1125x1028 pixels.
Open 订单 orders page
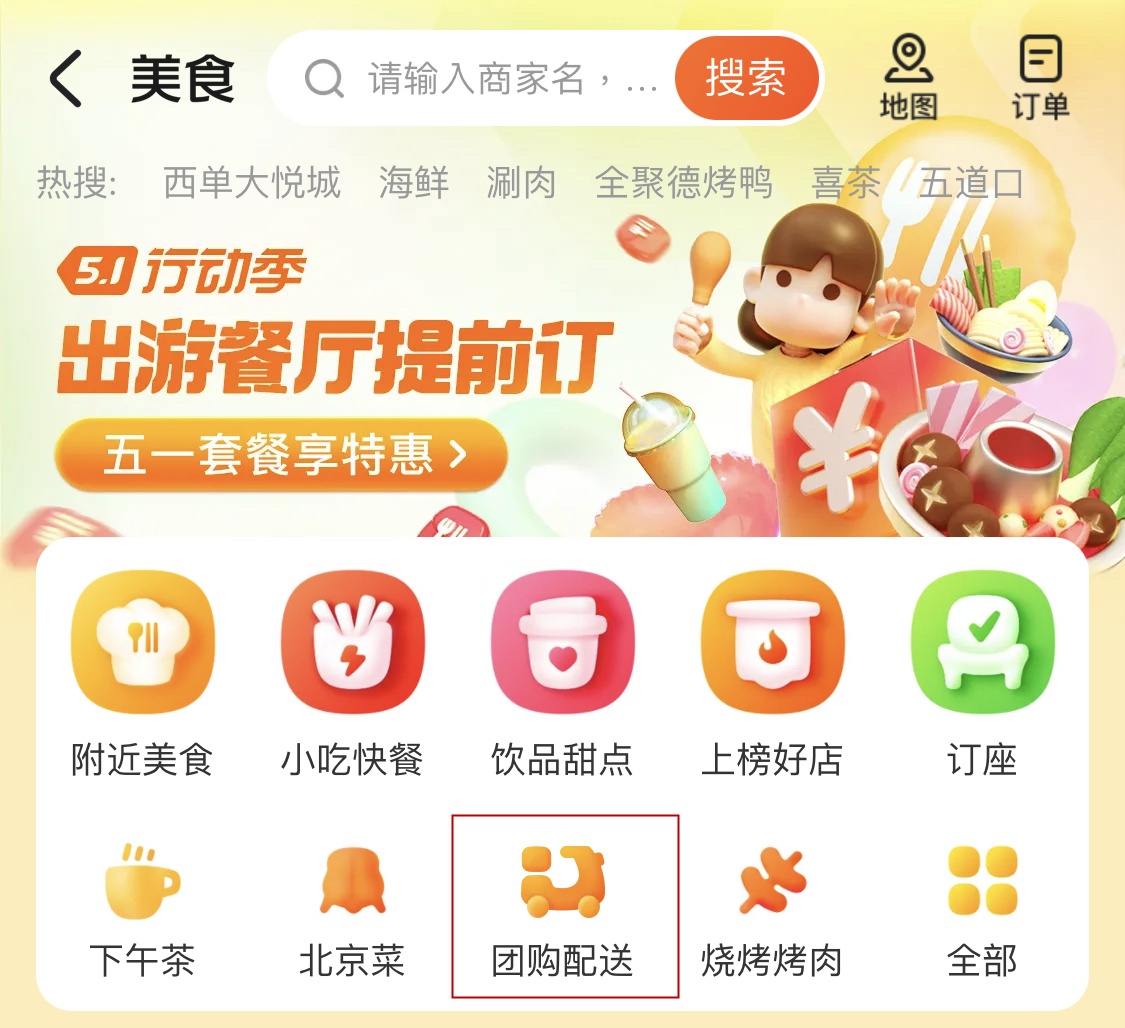click(x=1040, y=78)
